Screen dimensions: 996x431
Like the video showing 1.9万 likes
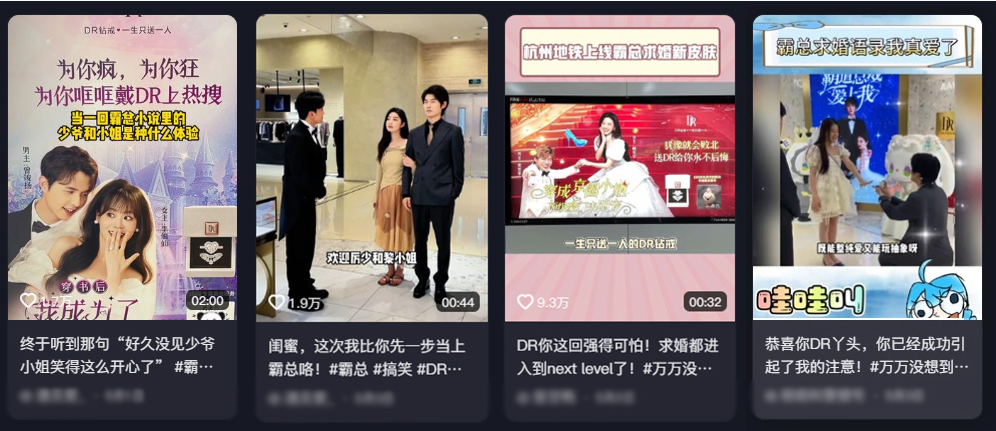point(277,302)
